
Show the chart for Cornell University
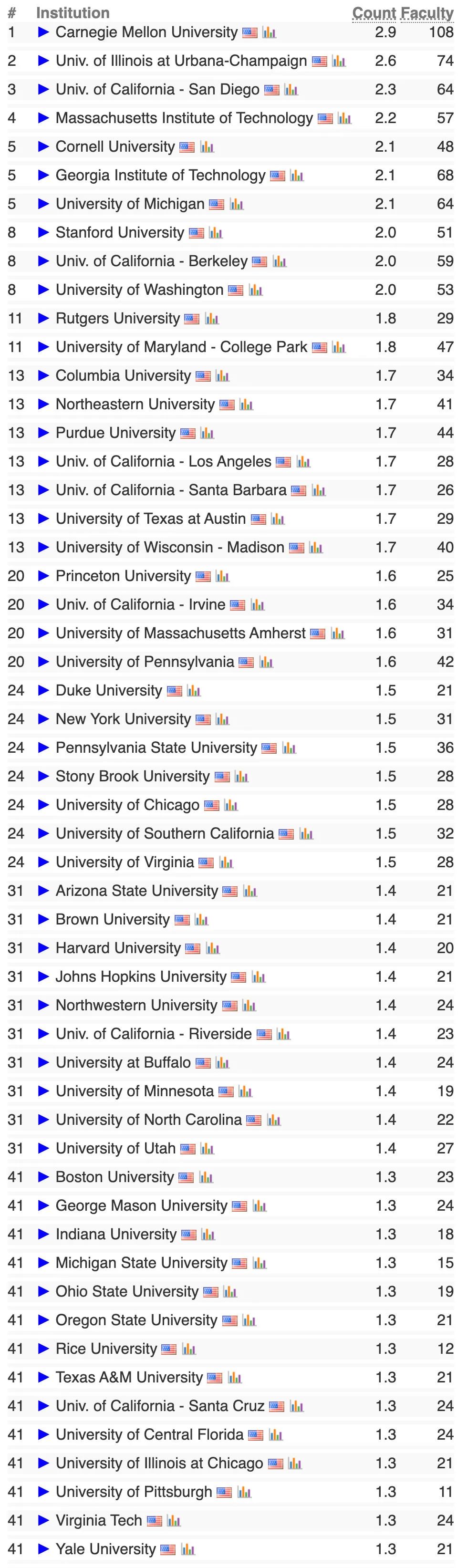point(207,147)
